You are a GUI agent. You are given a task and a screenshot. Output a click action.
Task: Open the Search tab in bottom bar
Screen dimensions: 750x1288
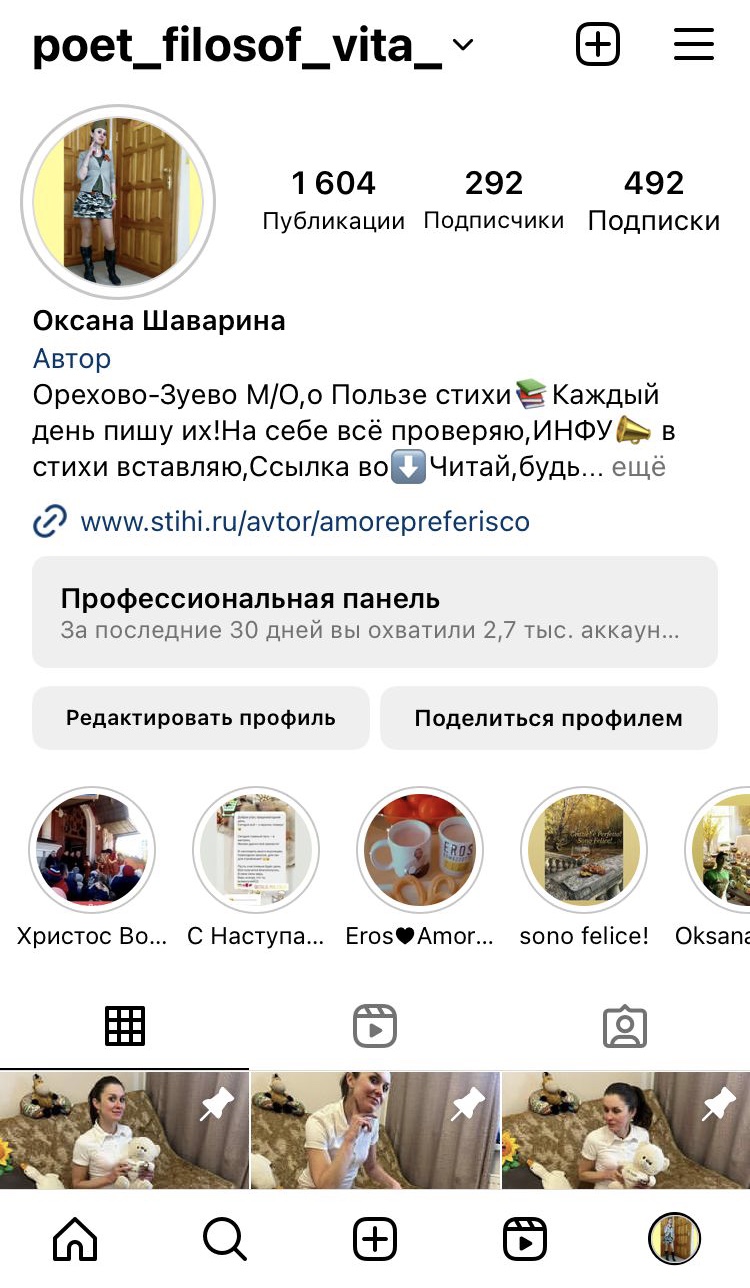click(224, 1240)
